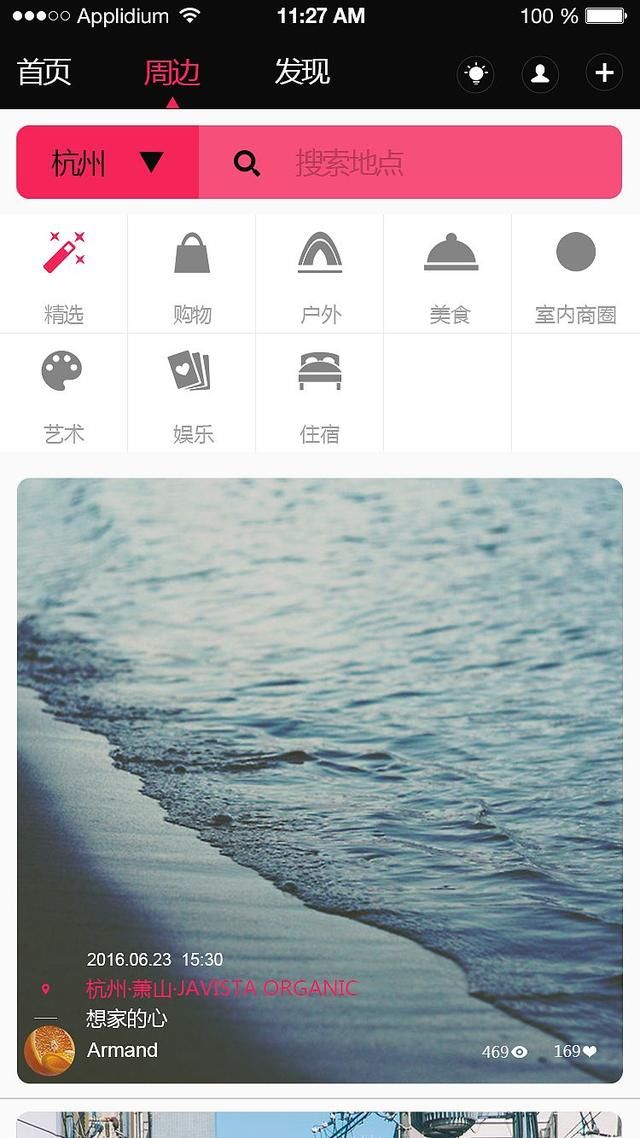Expand the 杭州 city dropdown

coord(108,162)
